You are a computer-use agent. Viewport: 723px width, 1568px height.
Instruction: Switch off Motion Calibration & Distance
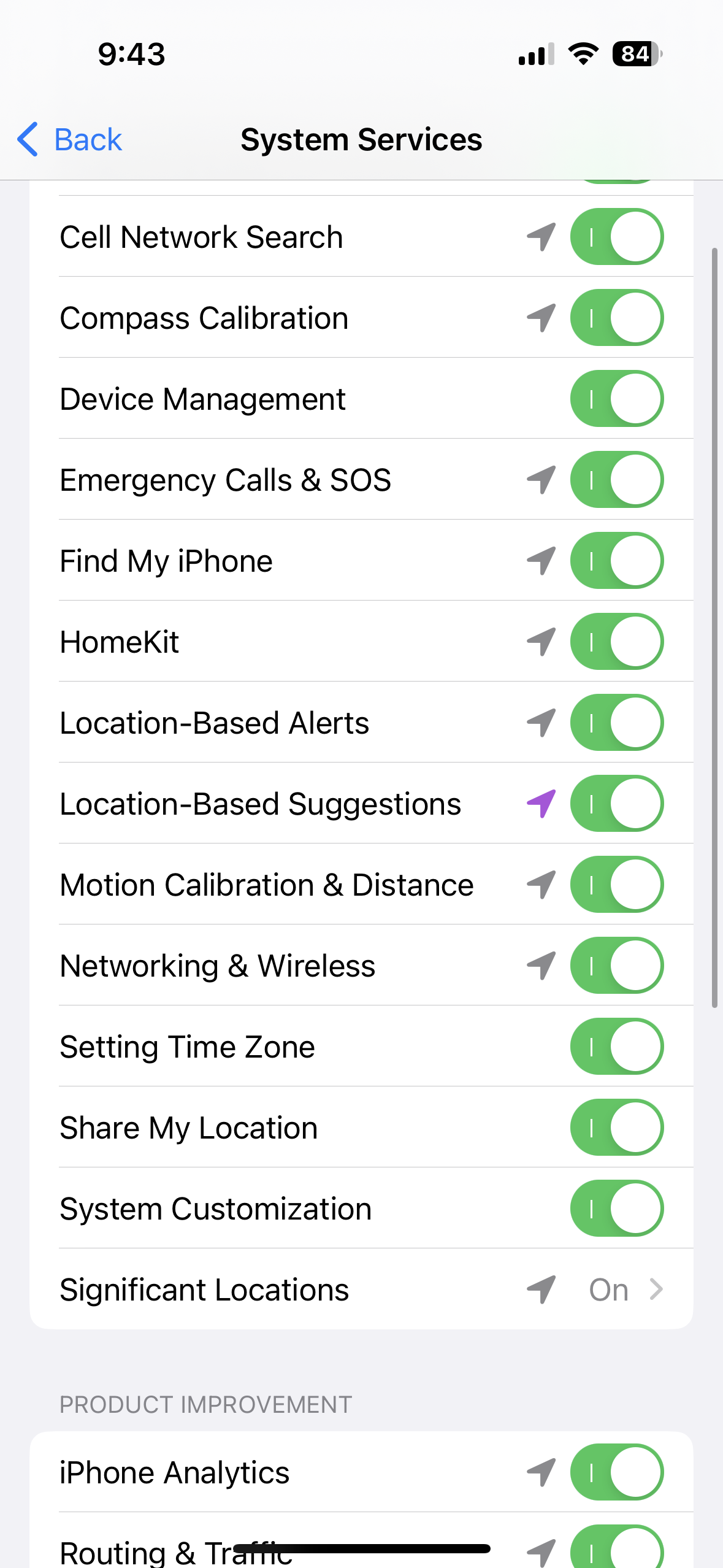(x=616, y=885)
